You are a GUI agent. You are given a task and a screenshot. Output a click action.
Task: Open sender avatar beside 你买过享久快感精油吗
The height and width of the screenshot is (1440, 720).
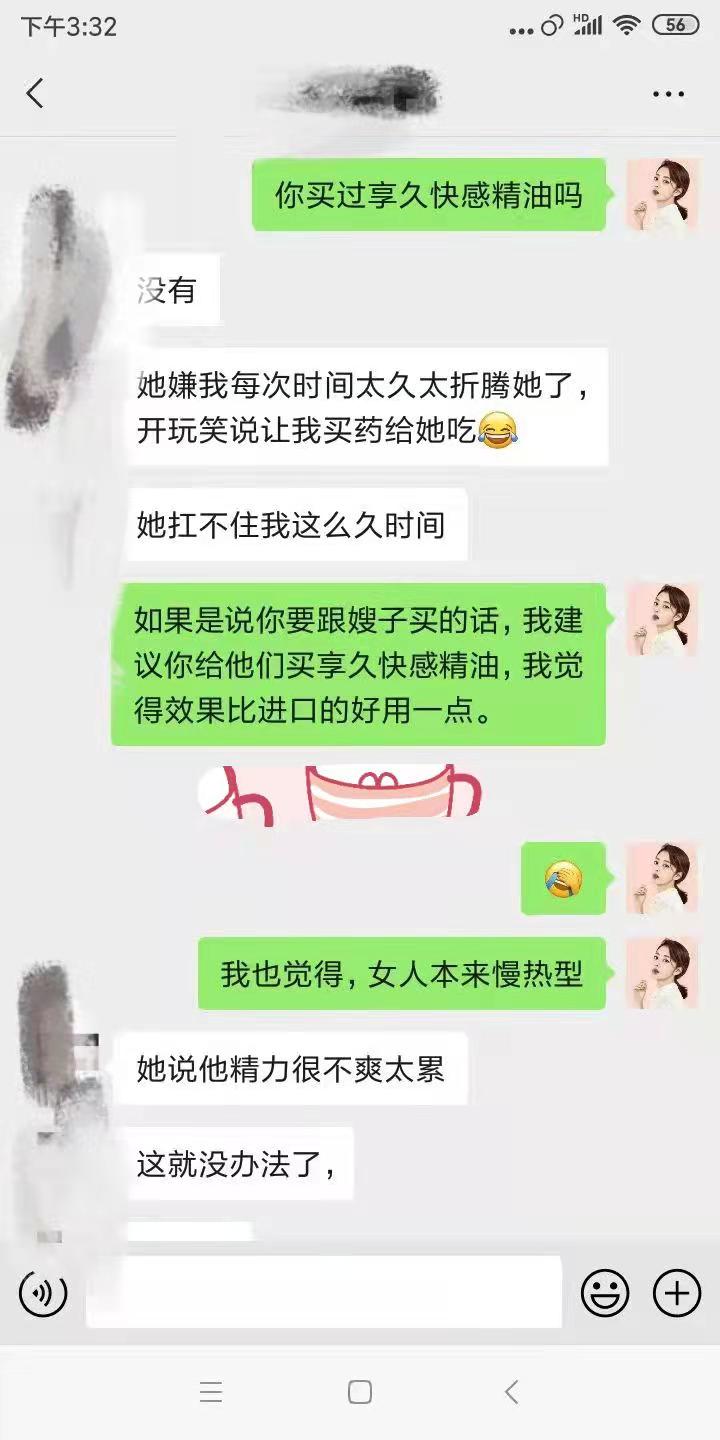tap(662, 195)
